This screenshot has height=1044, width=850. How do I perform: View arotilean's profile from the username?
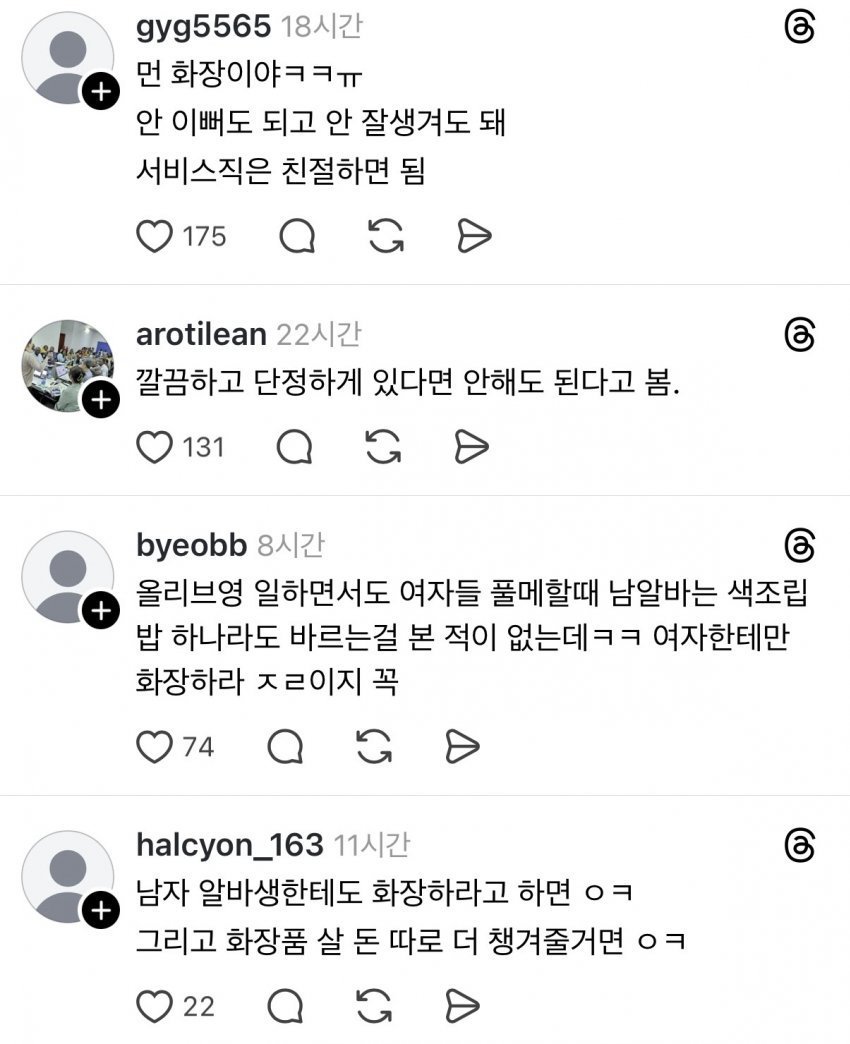pos(201,334)
